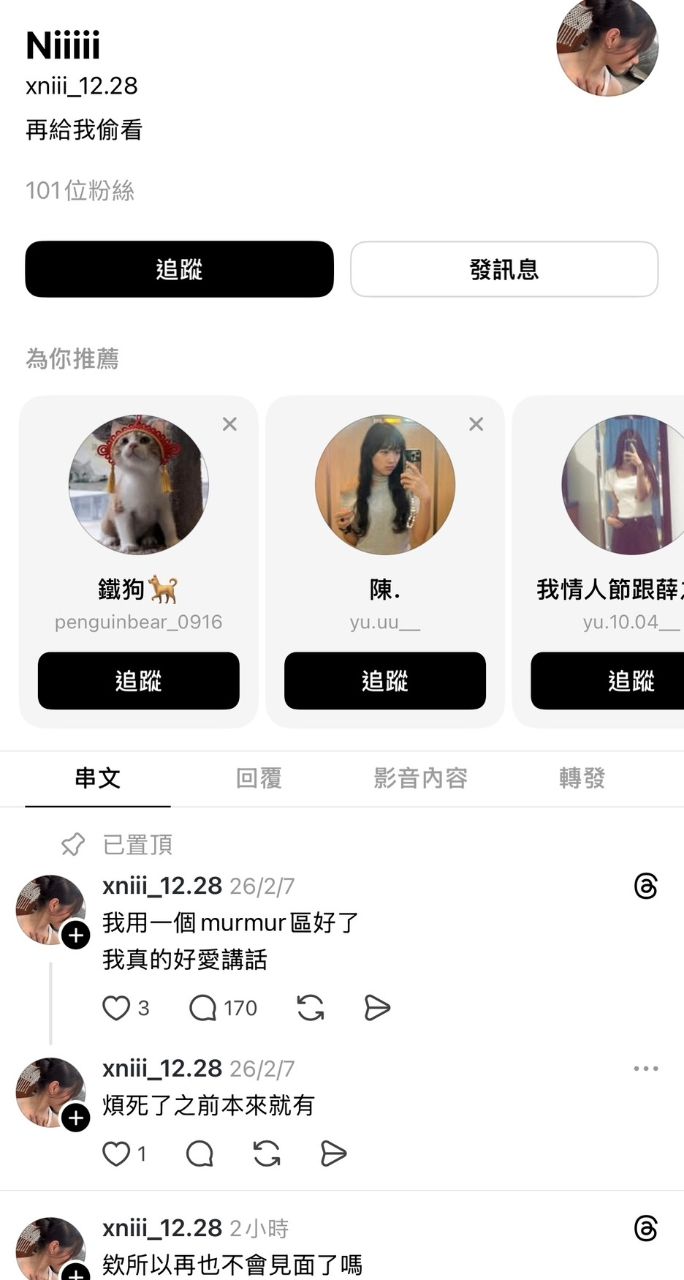Like the post 我用一個murmur區好了
This screenshot has width=684, height=1280.
117,1008
